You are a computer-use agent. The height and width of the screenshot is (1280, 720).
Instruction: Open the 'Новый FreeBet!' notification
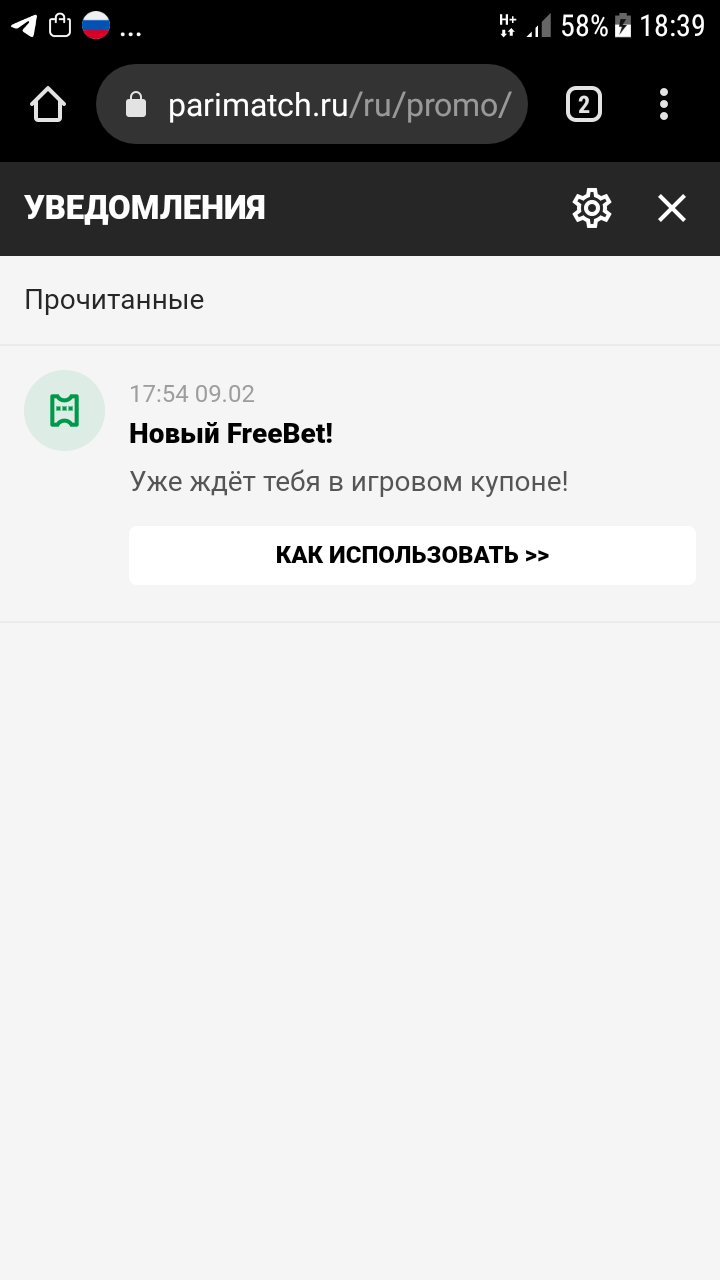coord(231,434)
